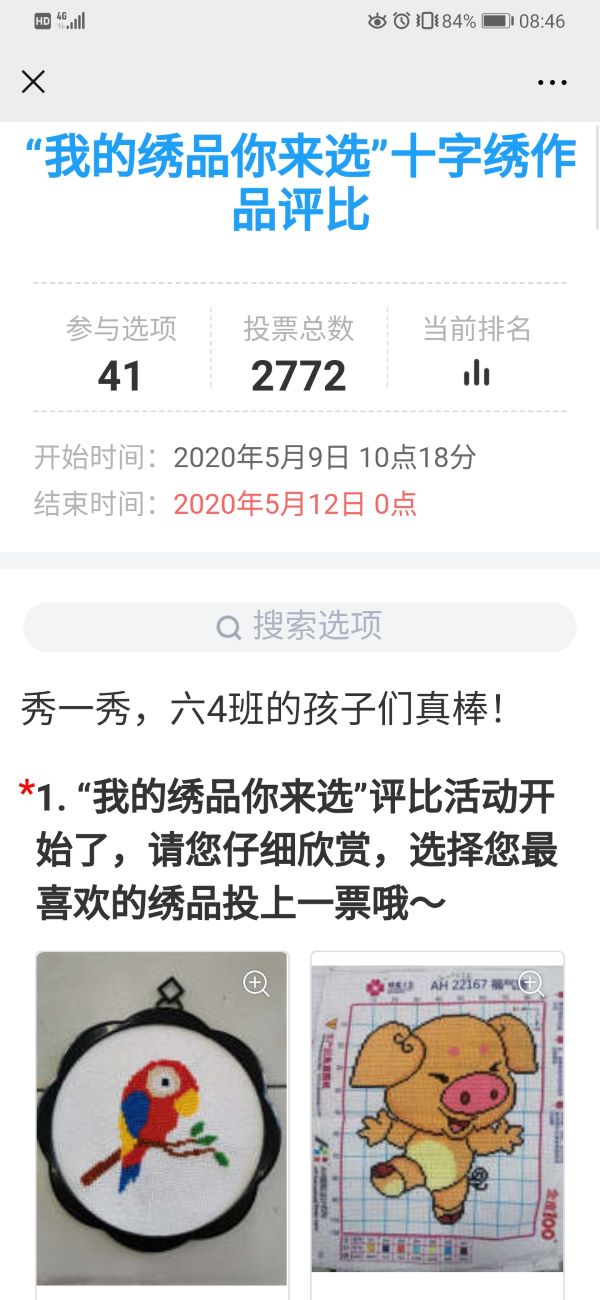Enlarge the pig embroidery image
The height and width of the screenshot is (1300, 600).
pyautogui.click(x=531, y=984)
